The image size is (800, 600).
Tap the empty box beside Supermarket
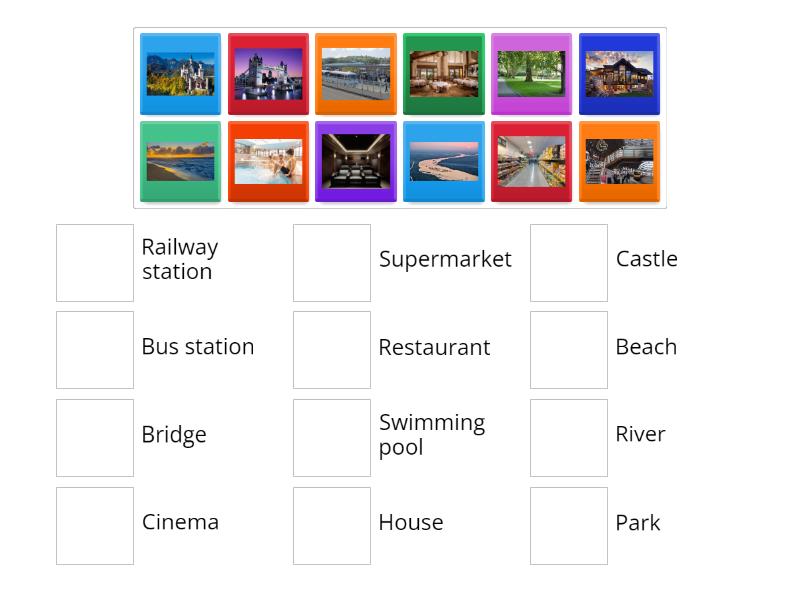point(332,263)
